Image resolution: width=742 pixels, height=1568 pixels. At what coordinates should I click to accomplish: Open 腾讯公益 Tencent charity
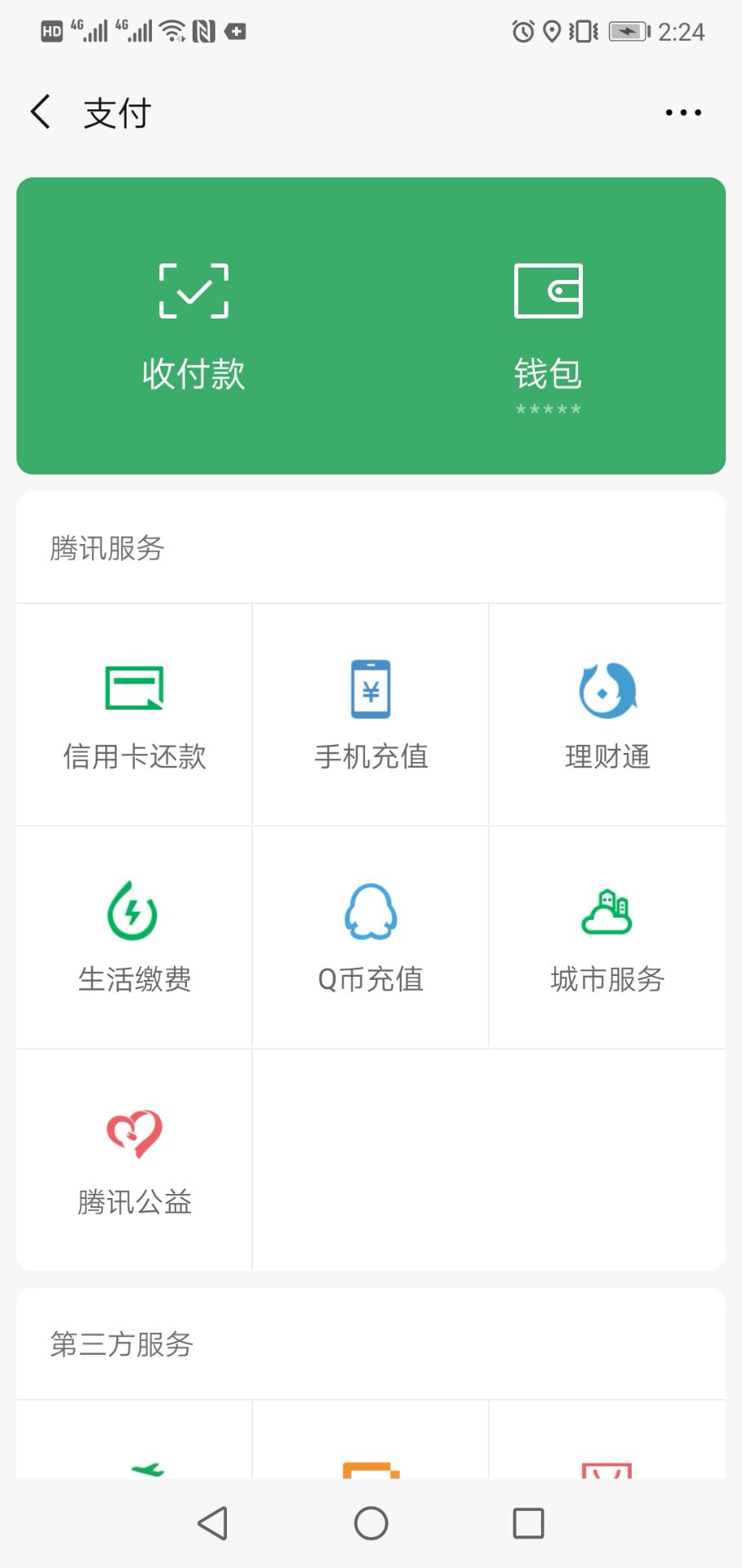[135, 1160]
